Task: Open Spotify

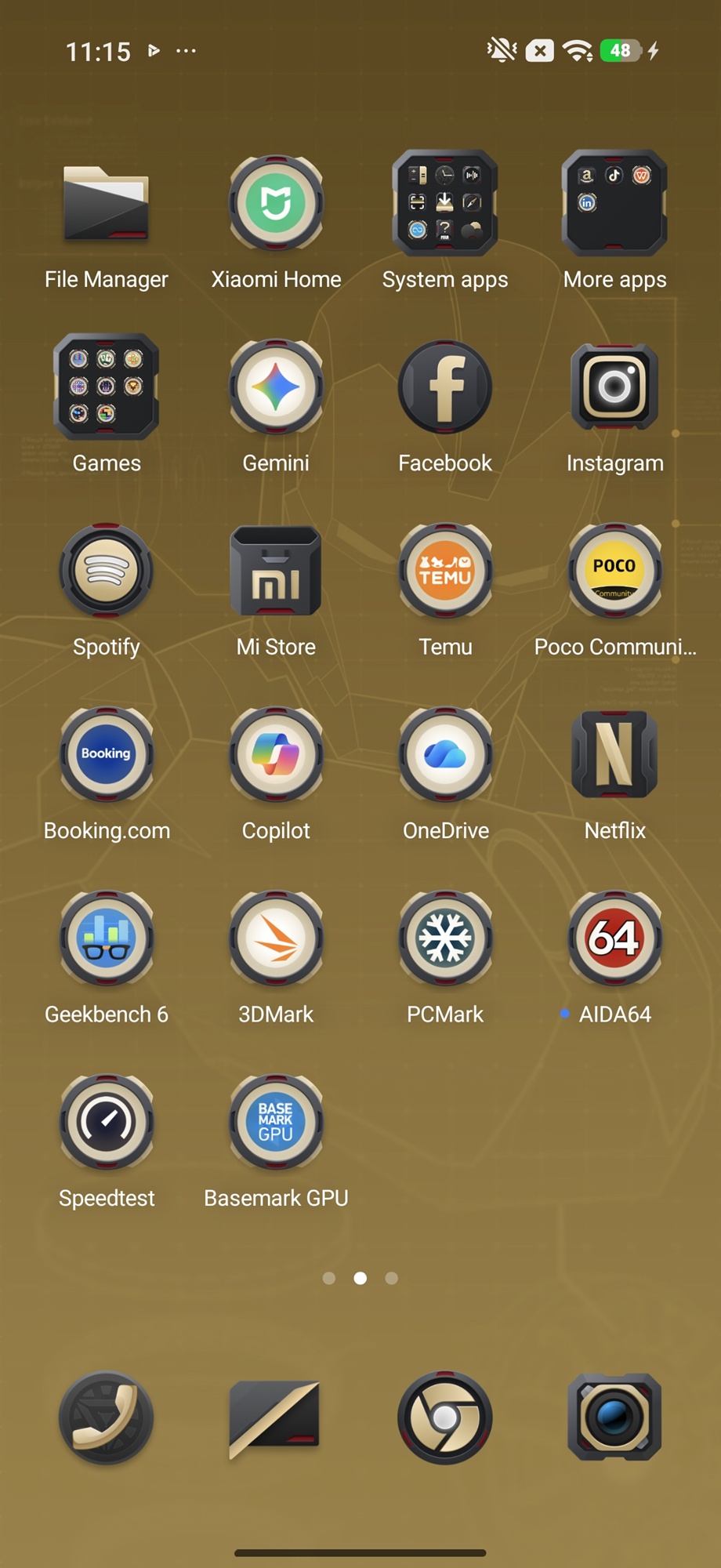Action: point(107,571)
